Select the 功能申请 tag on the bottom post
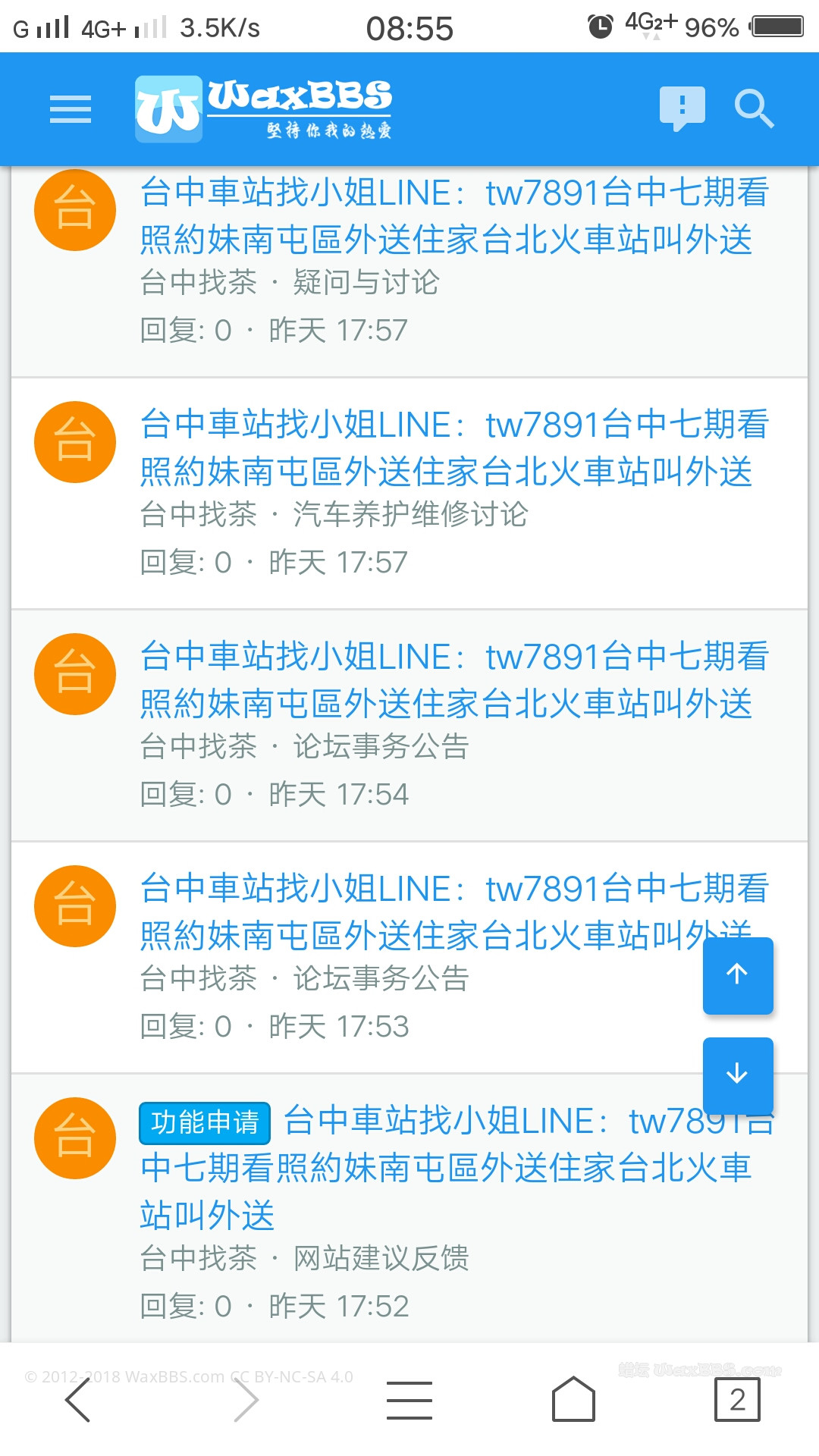This screenshot has width=819, height=1456. [x=205, y=1122]
